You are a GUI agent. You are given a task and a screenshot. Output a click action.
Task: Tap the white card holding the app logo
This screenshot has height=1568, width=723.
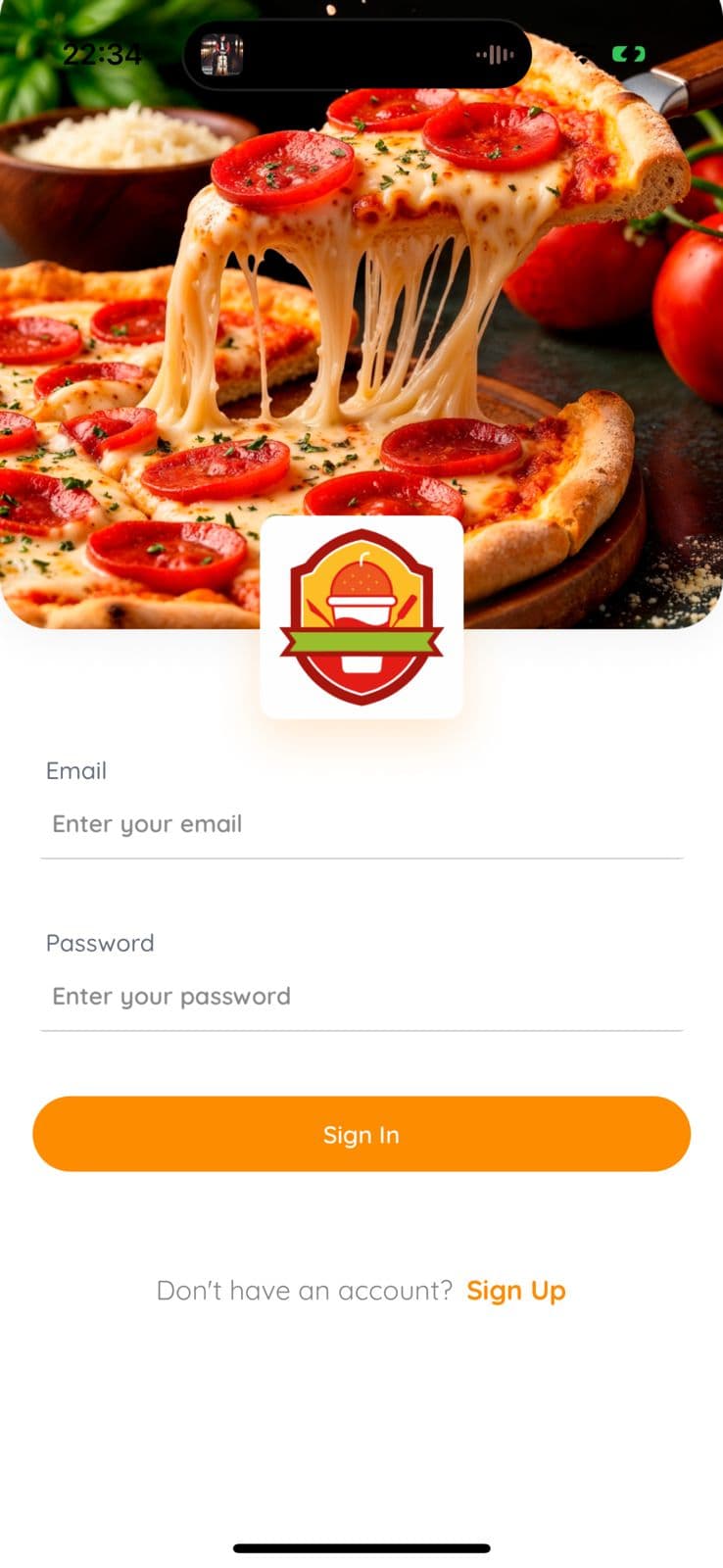tap(361, 617)
